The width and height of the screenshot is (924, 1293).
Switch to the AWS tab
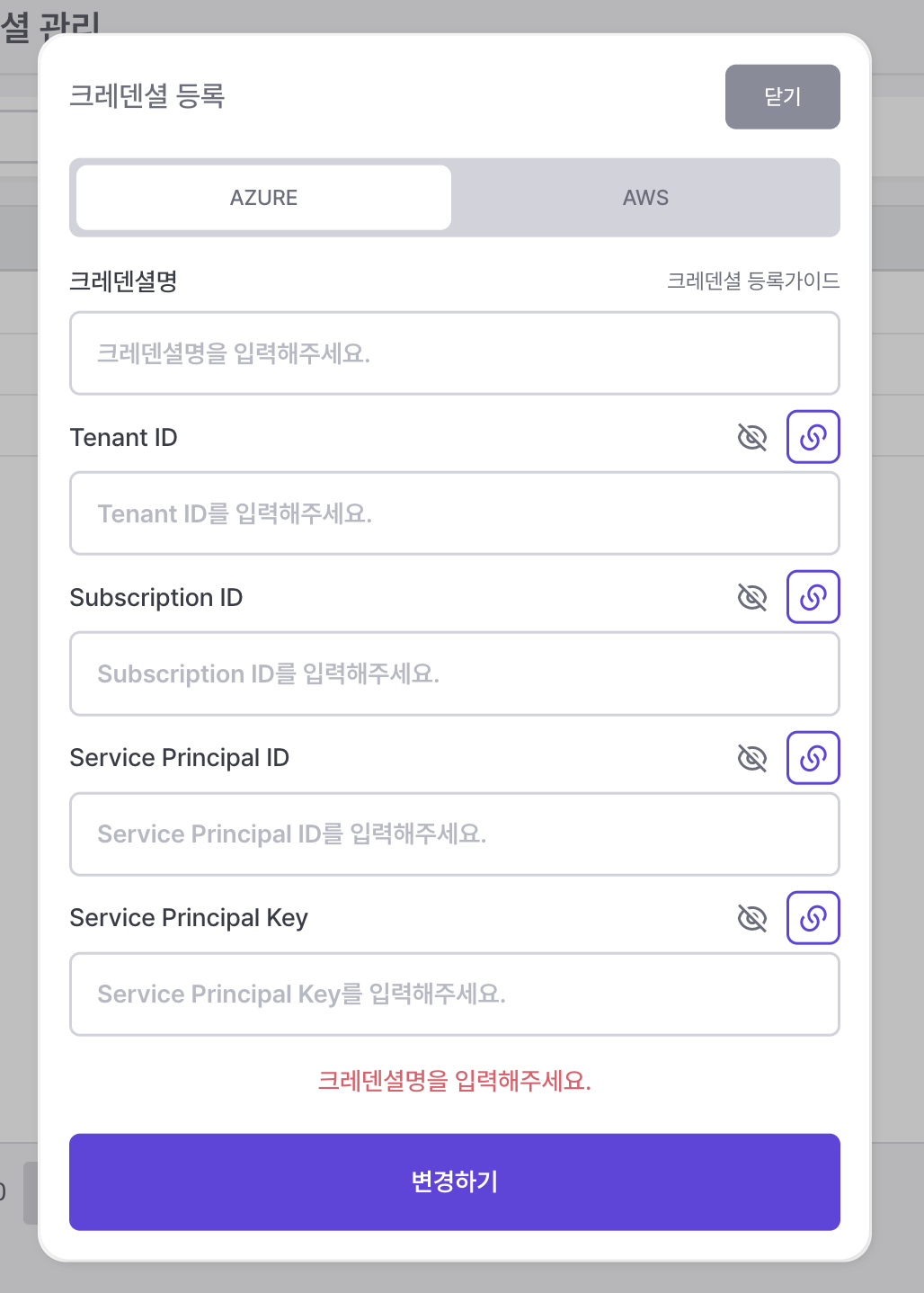pyautogui.click(x=645, y=198)
